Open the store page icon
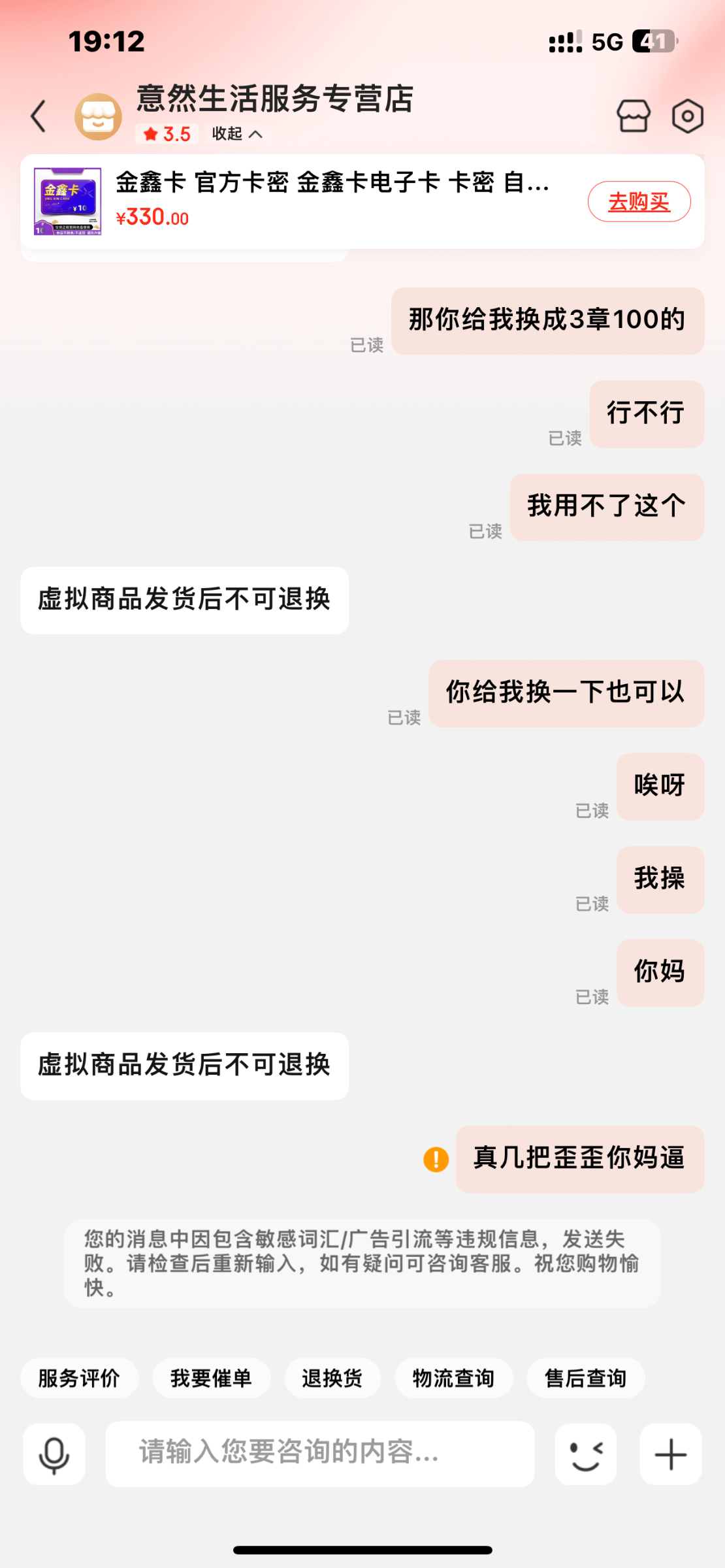 (633, 117)
